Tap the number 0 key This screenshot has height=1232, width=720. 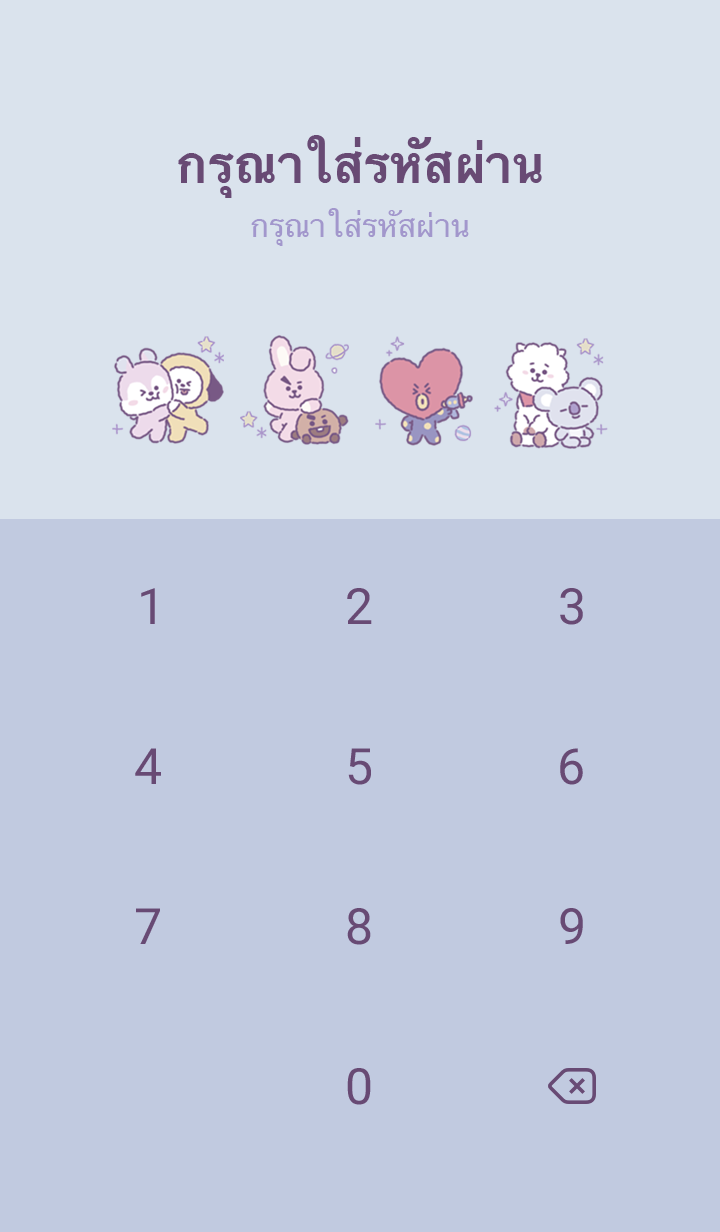[359, 1087]
